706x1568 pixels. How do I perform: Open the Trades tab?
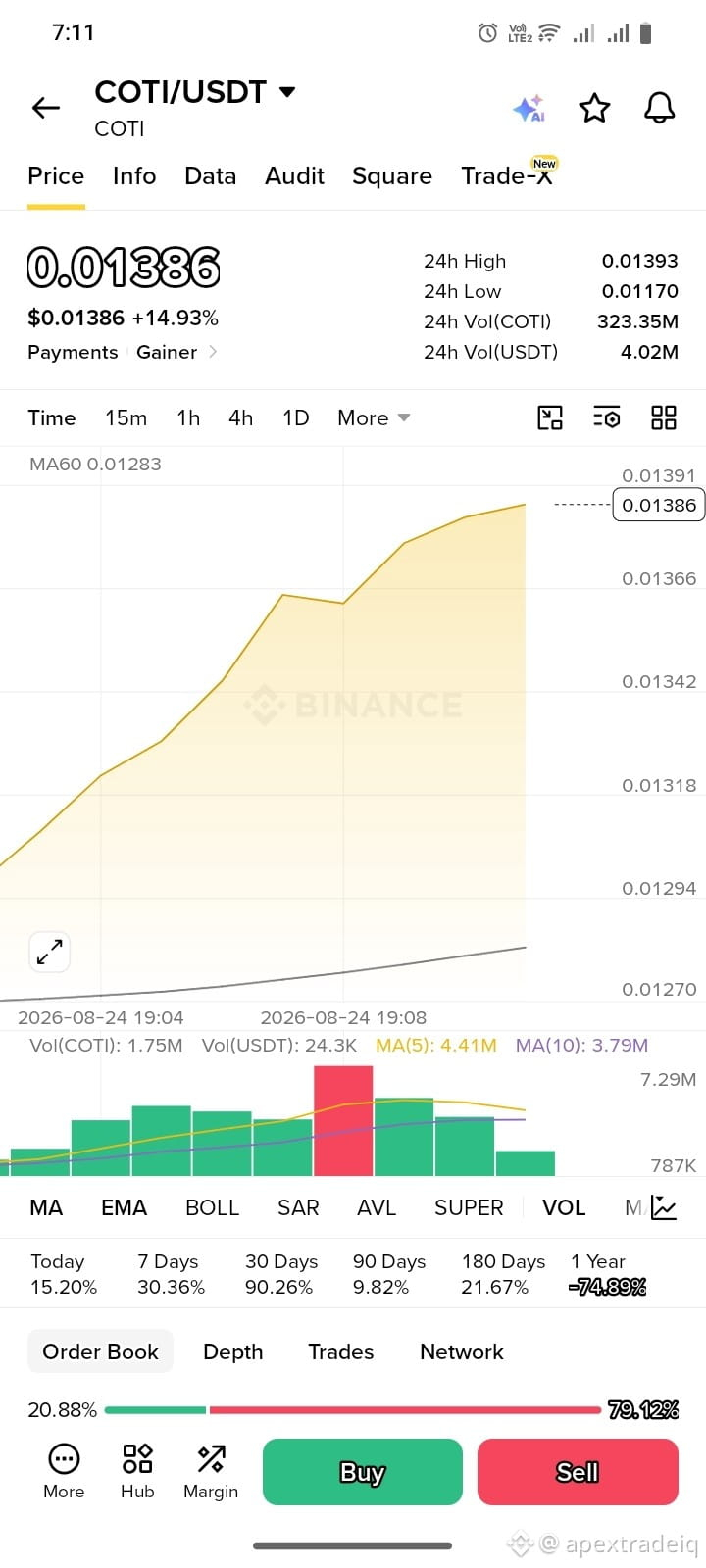tap(341, 1351)
